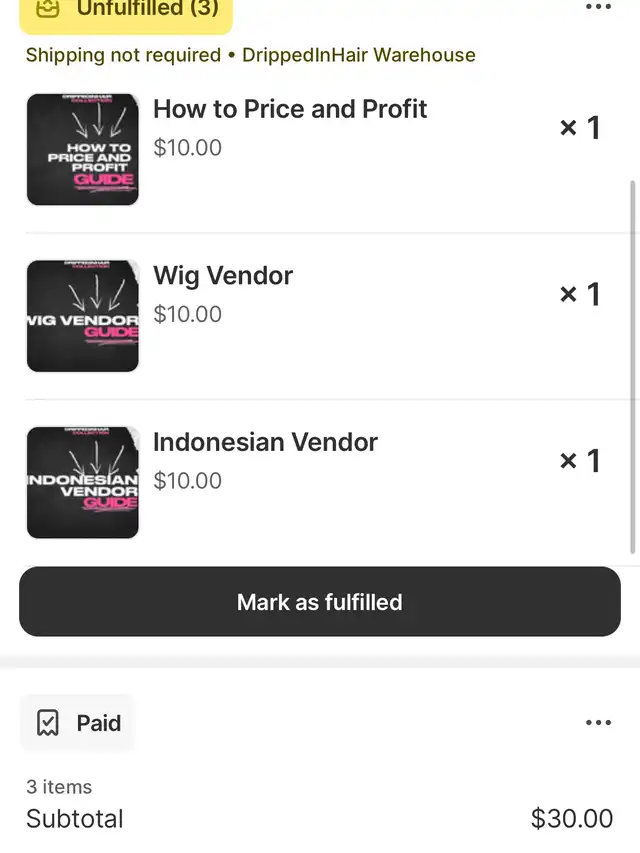Image resolution: width=640 pixels, height=853 pixels.
Task: Mark the order as fulfilled
Action: [320, 602]
